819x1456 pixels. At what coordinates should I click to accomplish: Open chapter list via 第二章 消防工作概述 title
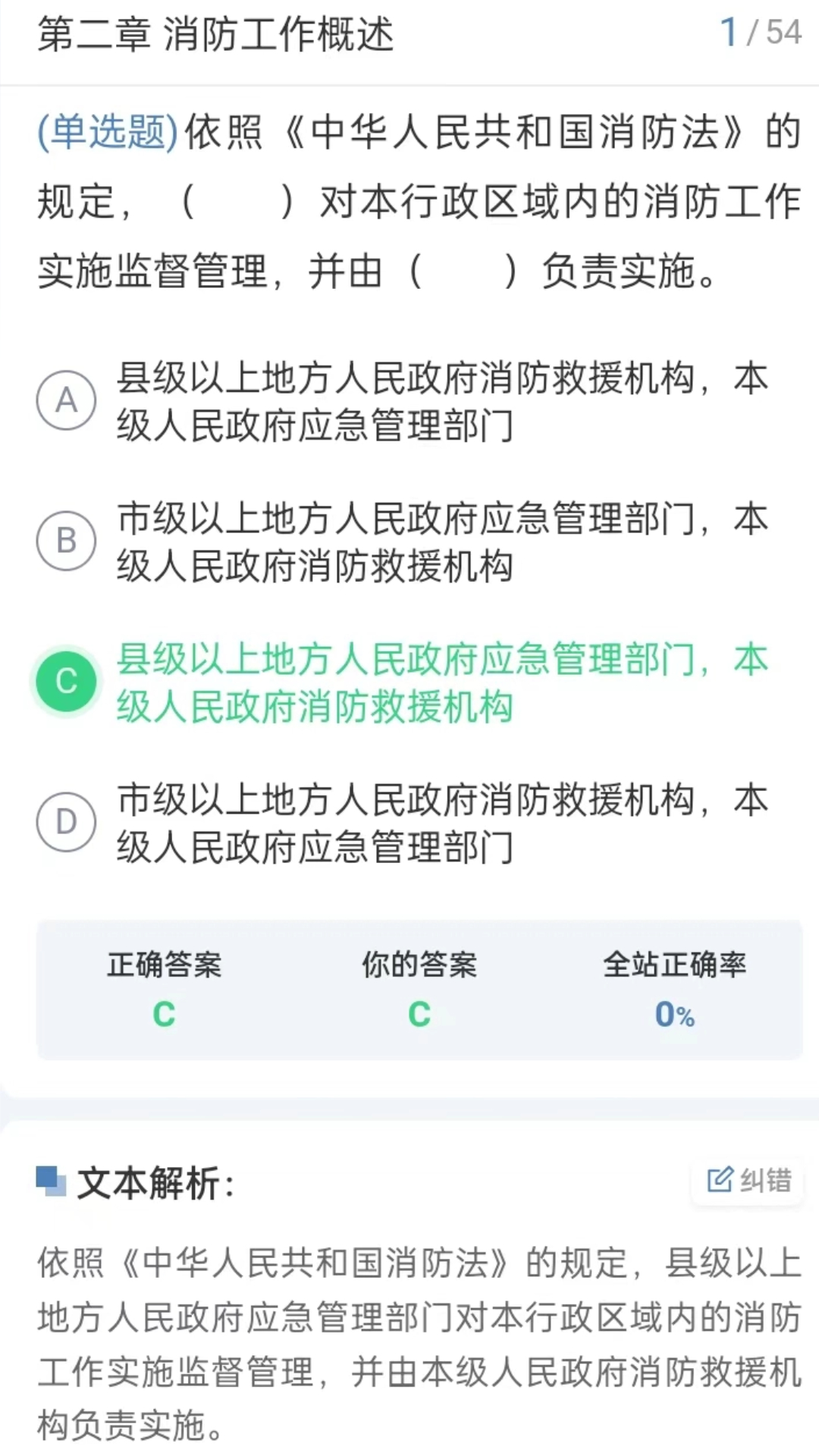[217, 33]
